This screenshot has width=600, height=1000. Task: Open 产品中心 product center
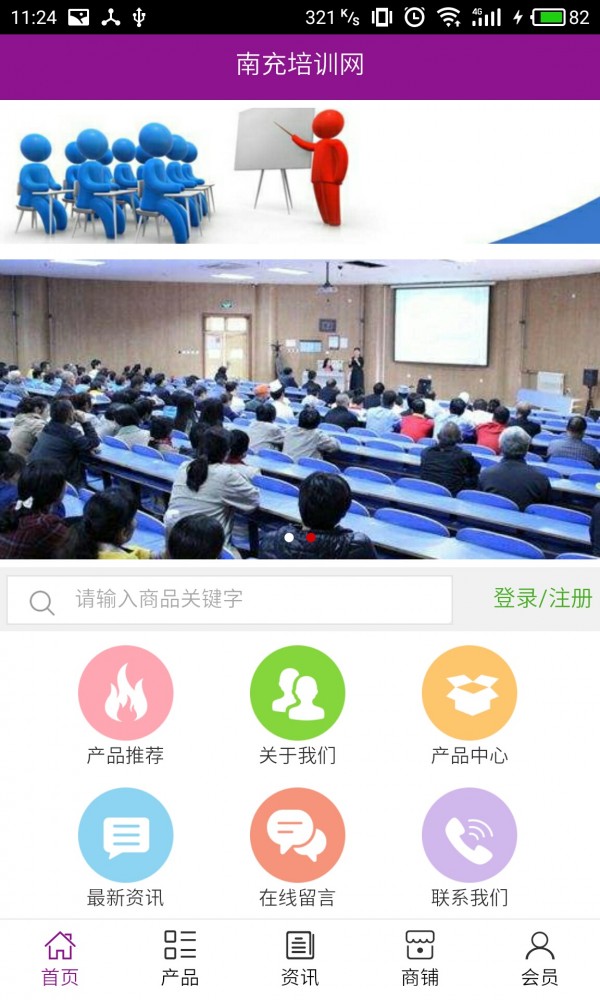click(469, 694)
